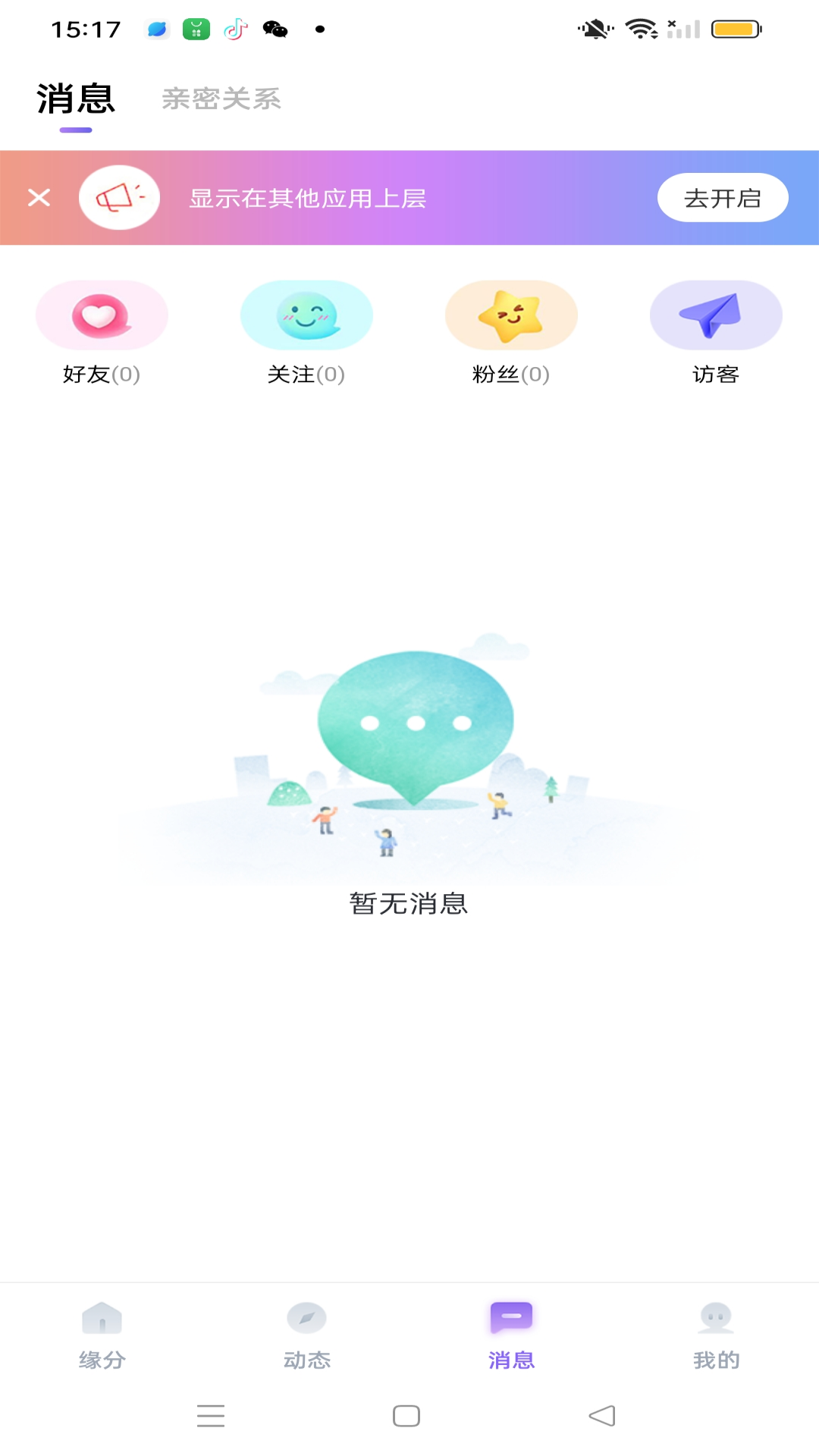This screenshot has width=819, height=1456.
Task: Go back using the triangle navigation button
Action: [x=601, y=1415]
